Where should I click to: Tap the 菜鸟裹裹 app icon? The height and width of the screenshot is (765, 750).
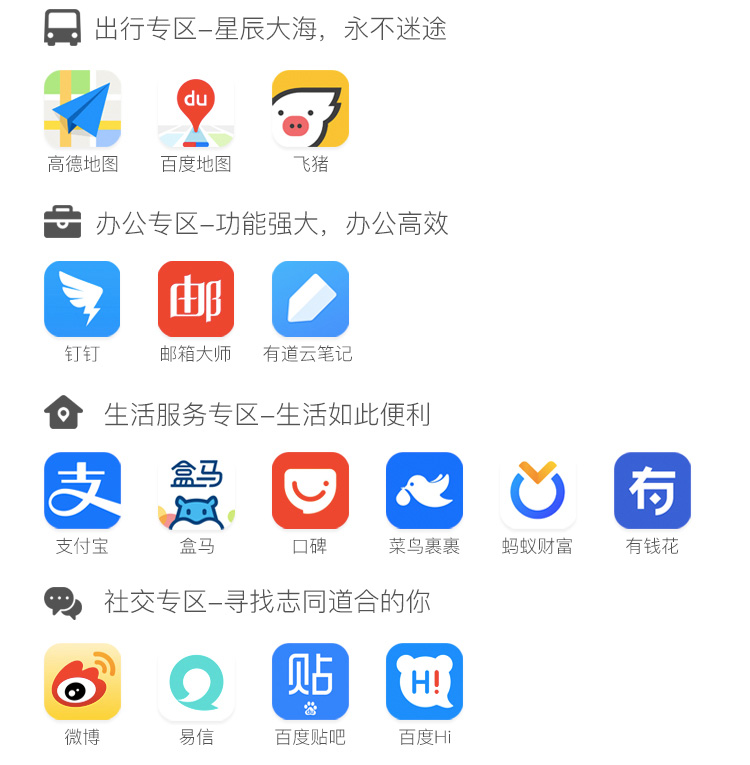pos(424,490)
